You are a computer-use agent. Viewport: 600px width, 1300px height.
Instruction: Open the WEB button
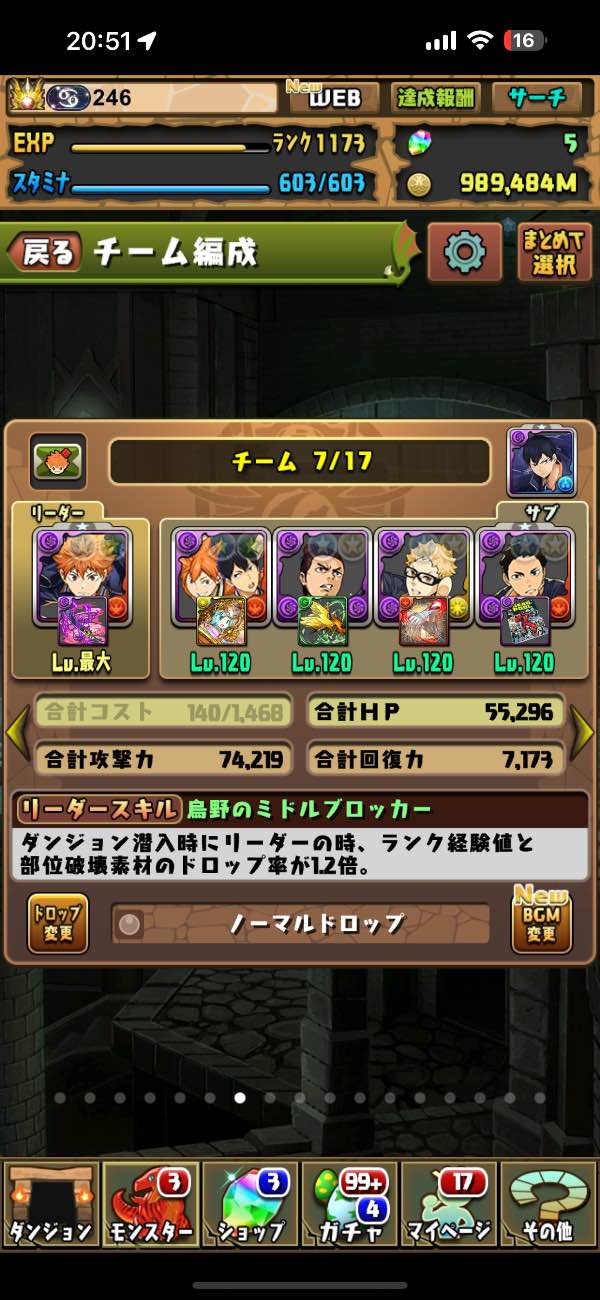point(333,98)
